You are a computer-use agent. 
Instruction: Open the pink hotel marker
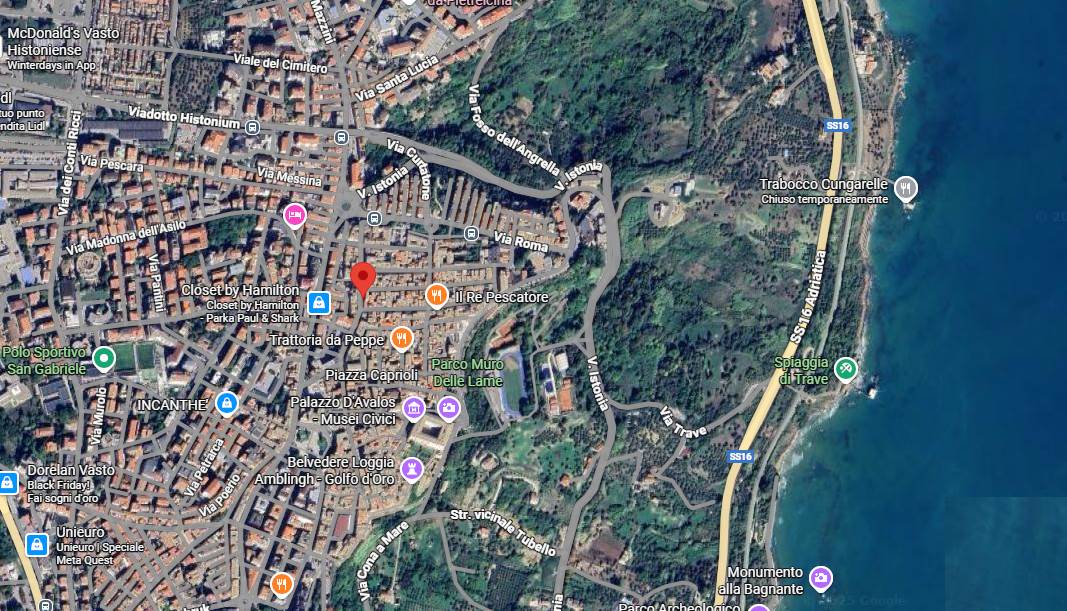pyautogui.click(x=294, y=215)
